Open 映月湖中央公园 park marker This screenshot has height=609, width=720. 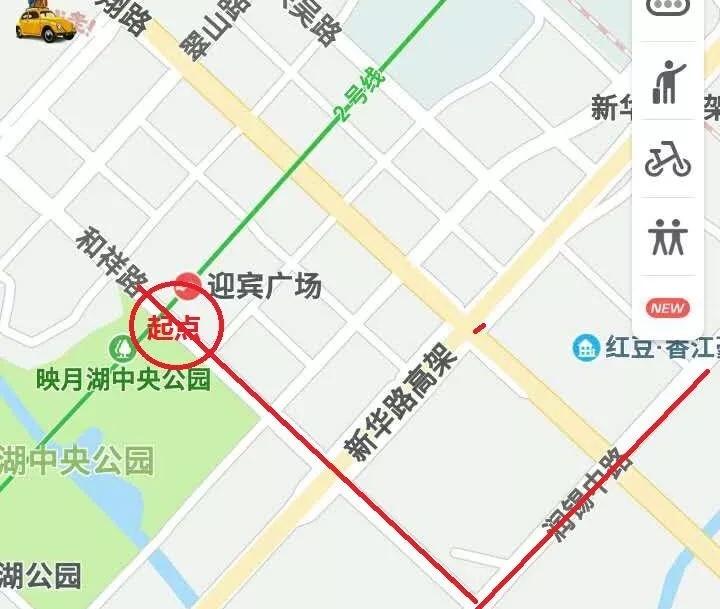point(122,349)
